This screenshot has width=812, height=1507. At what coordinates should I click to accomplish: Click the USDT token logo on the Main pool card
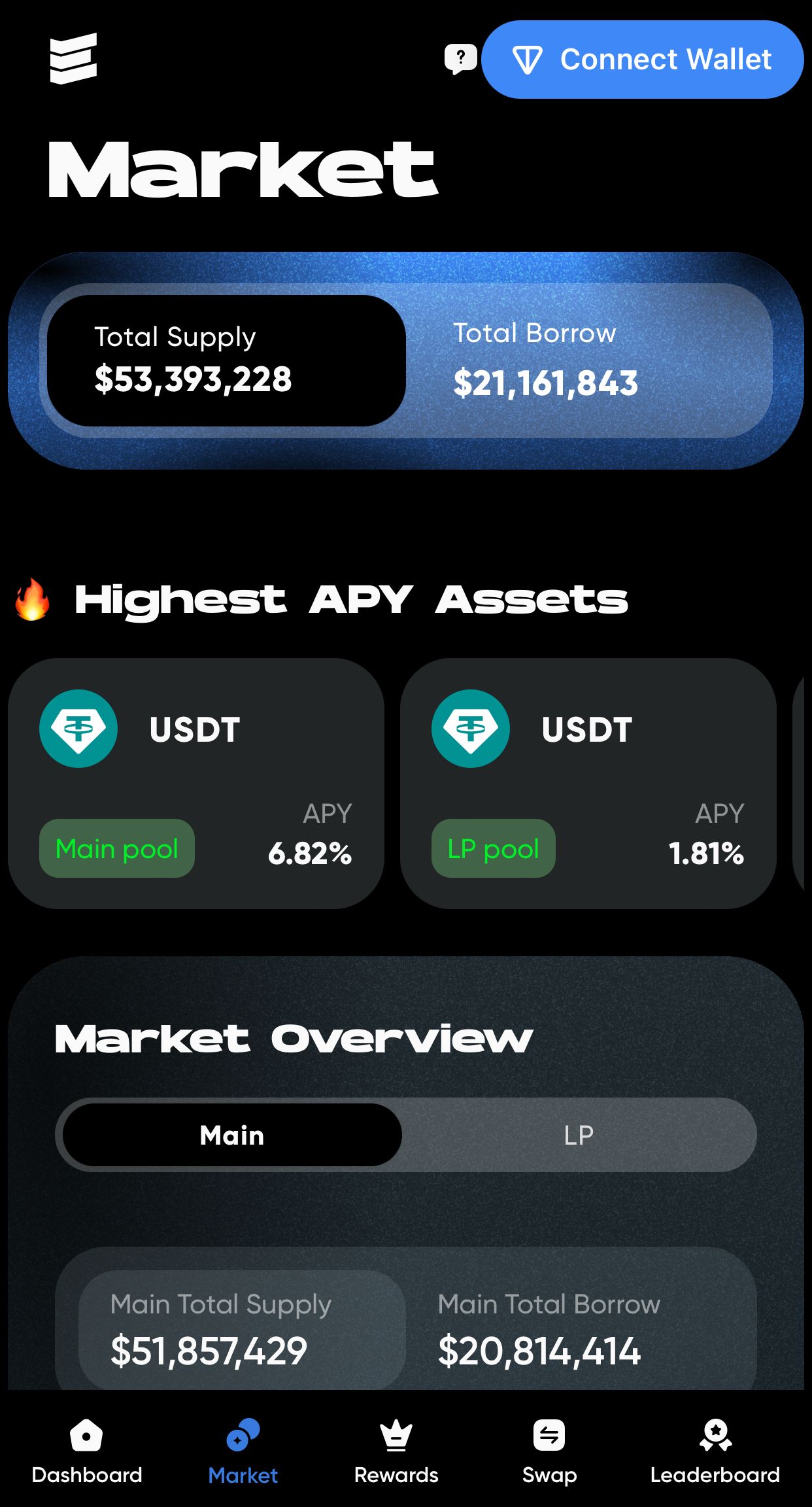(x=78, y=729)
